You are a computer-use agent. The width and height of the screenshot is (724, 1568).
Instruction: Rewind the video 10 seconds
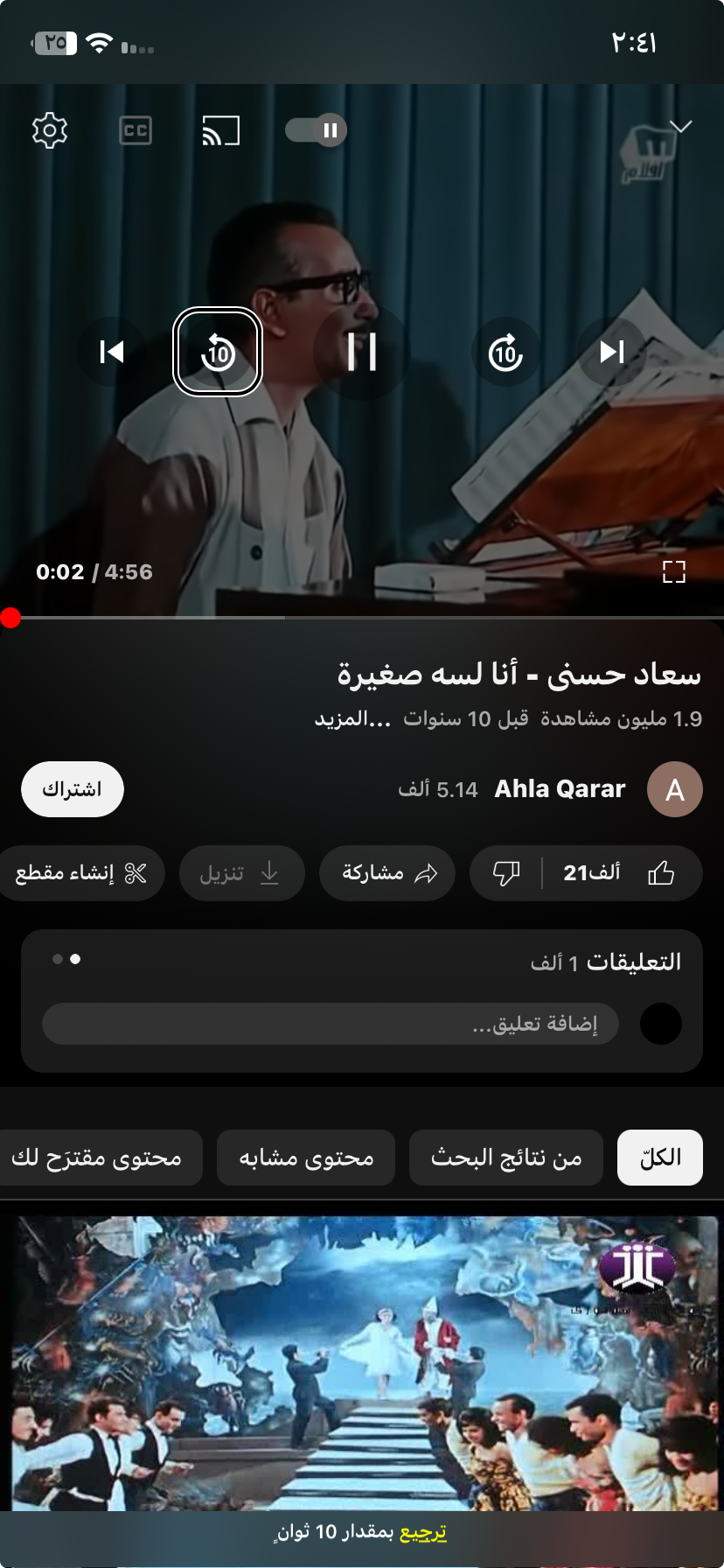218,353
